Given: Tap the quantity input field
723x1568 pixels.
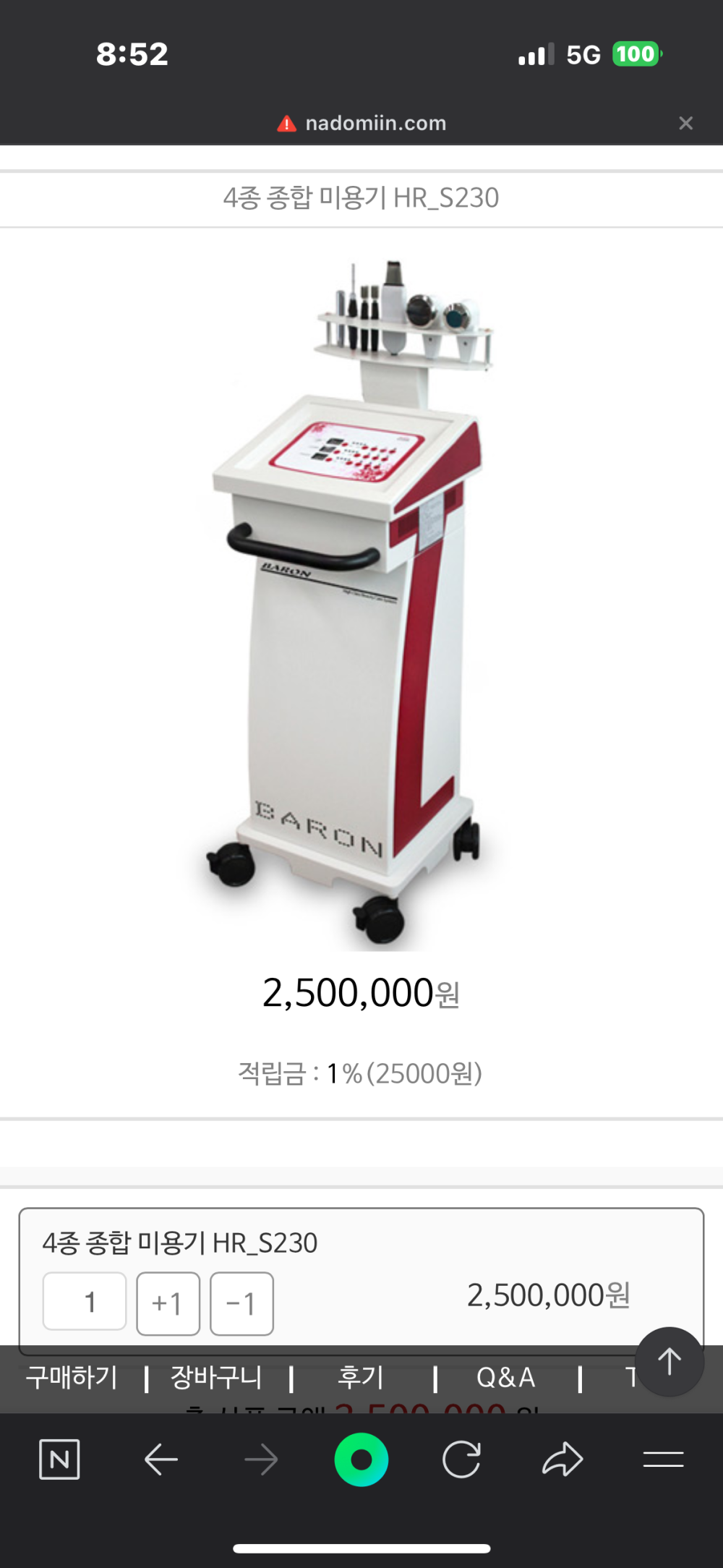Looking at the screenshot, I should tap(85, 1302).
